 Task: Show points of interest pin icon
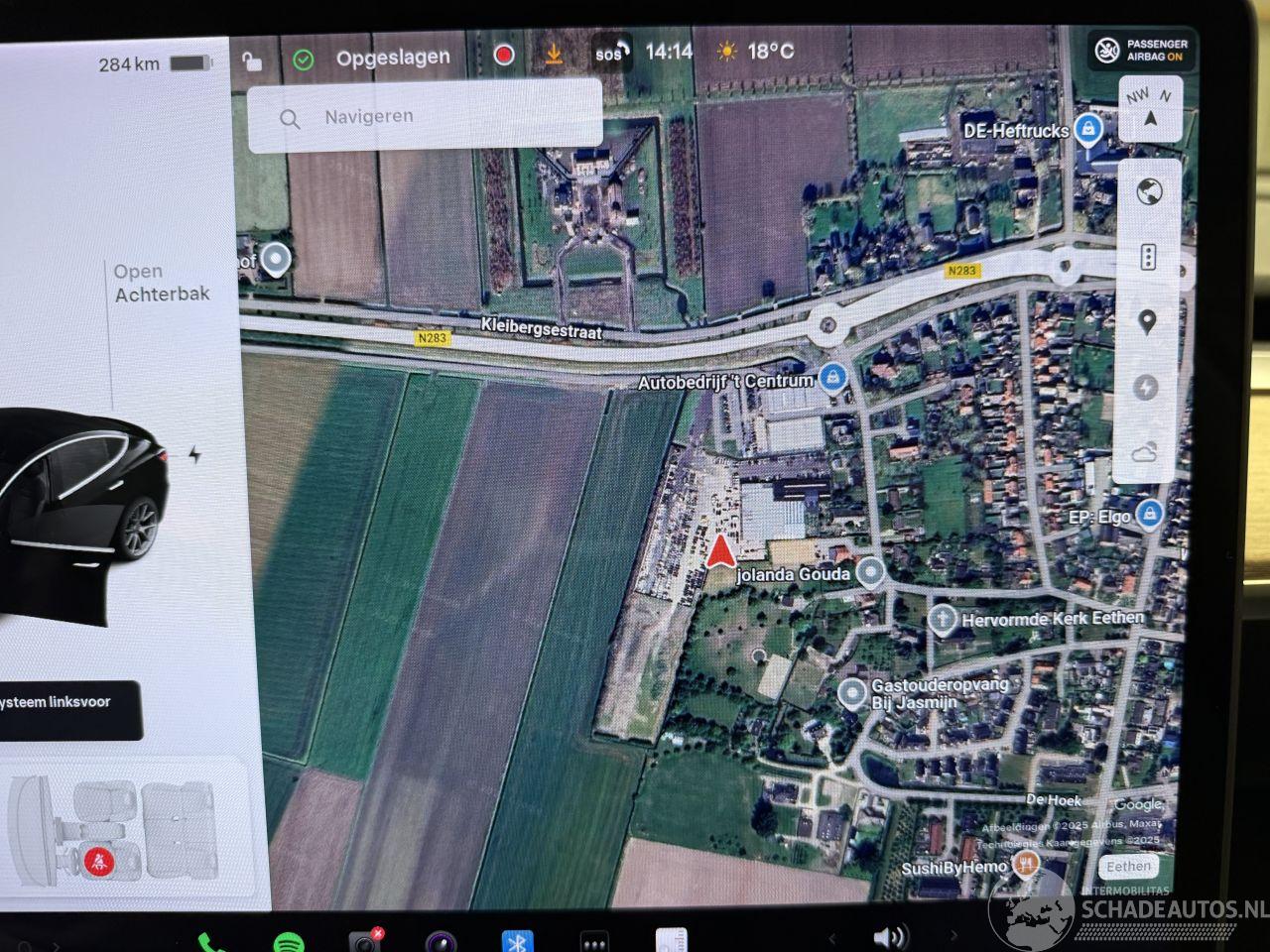click(1148, 322)
